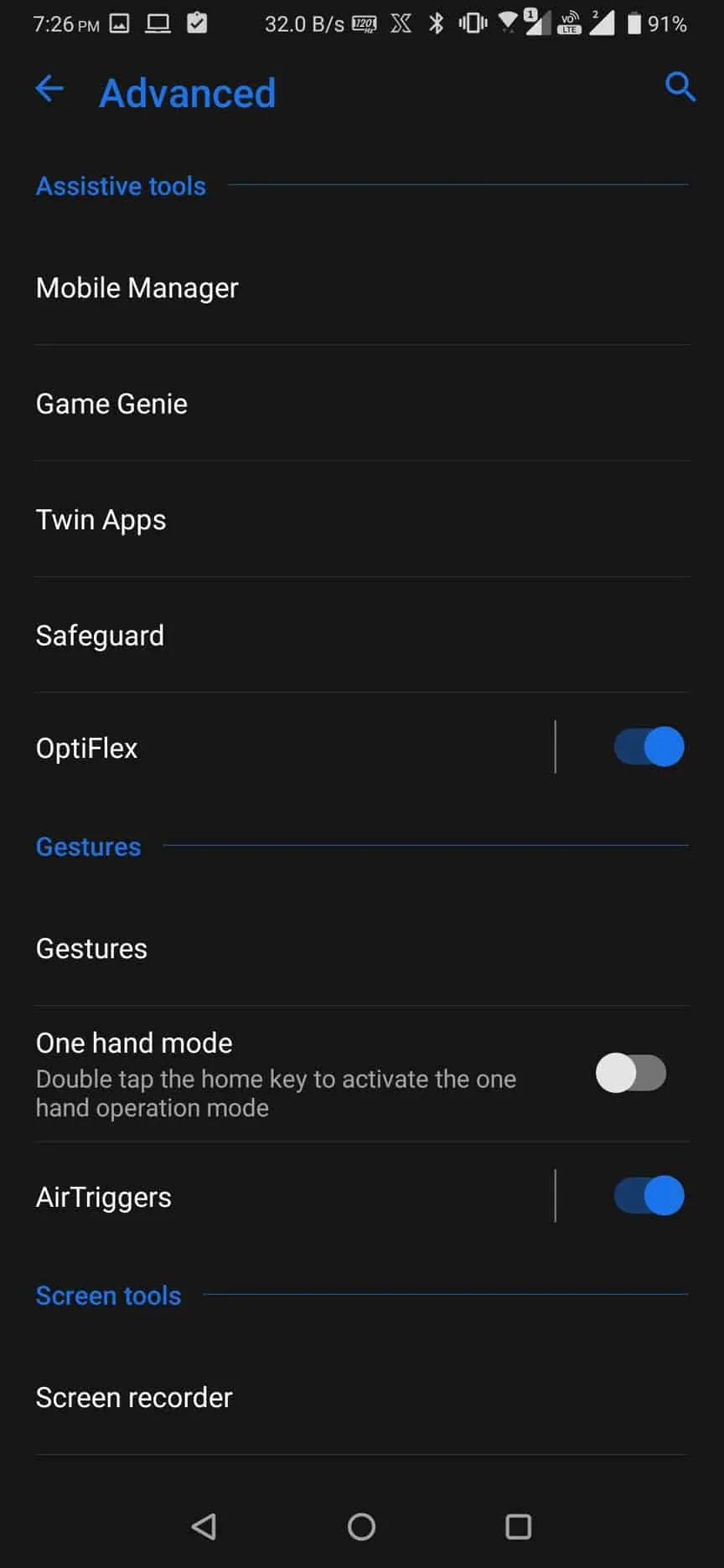
Task: Open Safeguard settings
Action: tap(362, 635)
